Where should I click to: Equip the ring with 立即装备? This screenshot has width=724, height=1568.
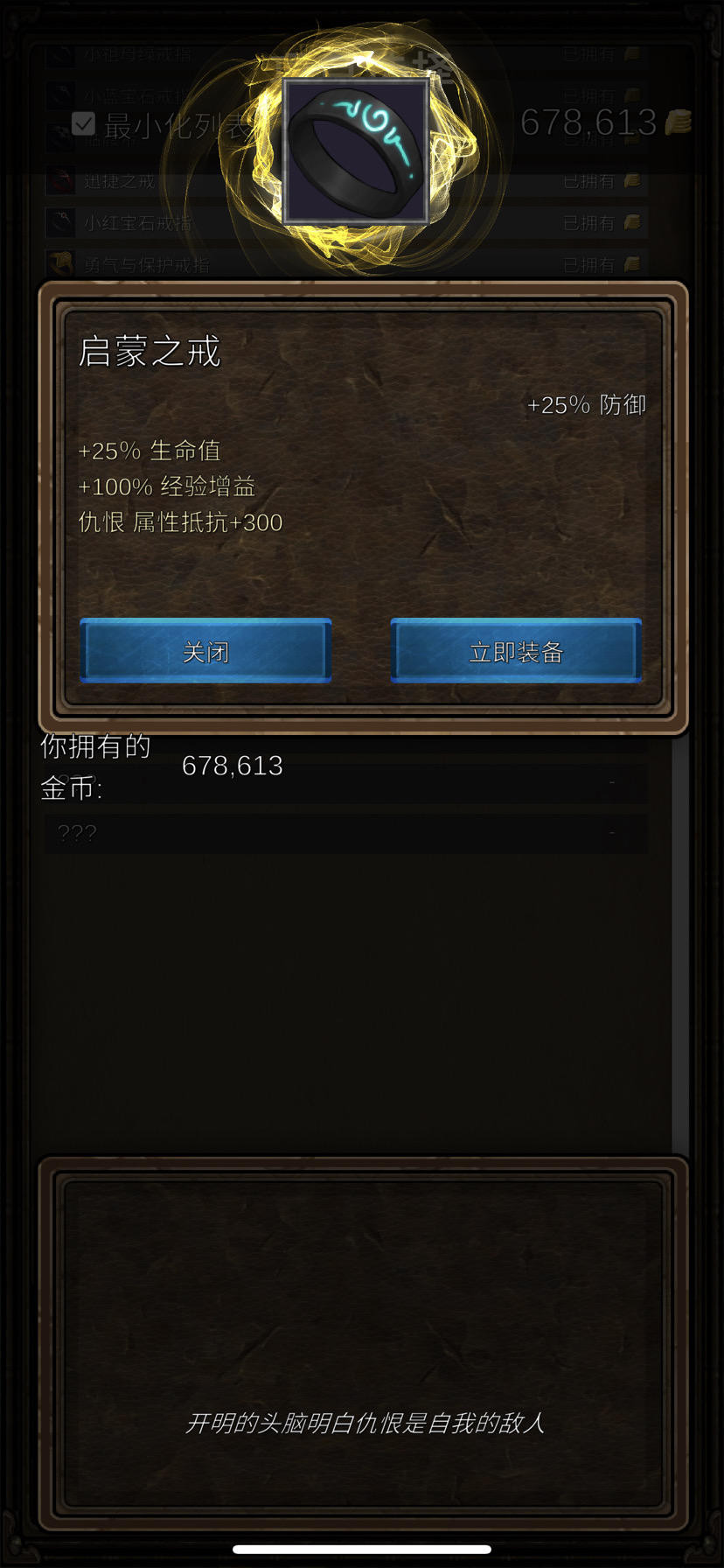pyautogui.click(x=516, y=651)
